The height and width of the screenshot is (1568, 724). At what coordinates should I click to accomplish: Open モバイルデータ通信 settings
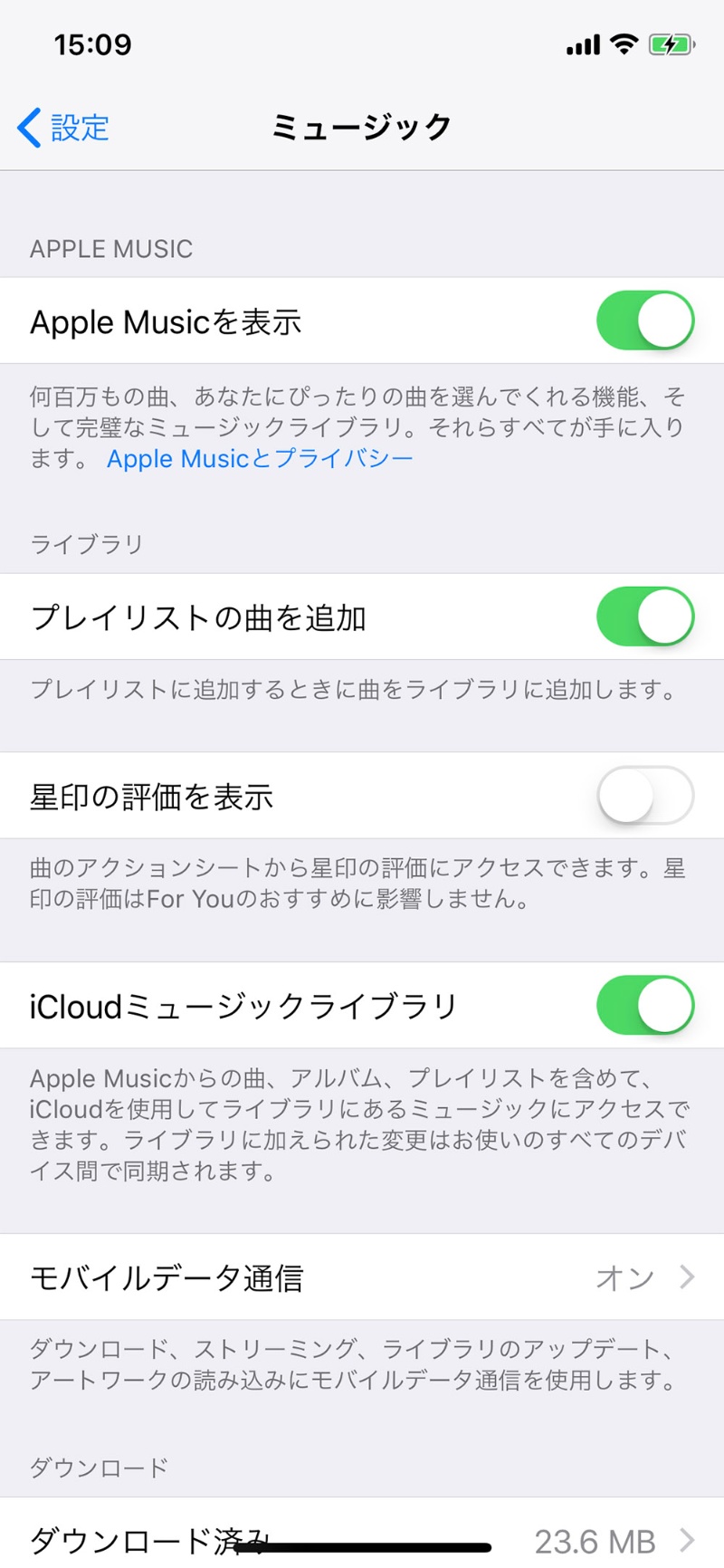(362, 1277)
